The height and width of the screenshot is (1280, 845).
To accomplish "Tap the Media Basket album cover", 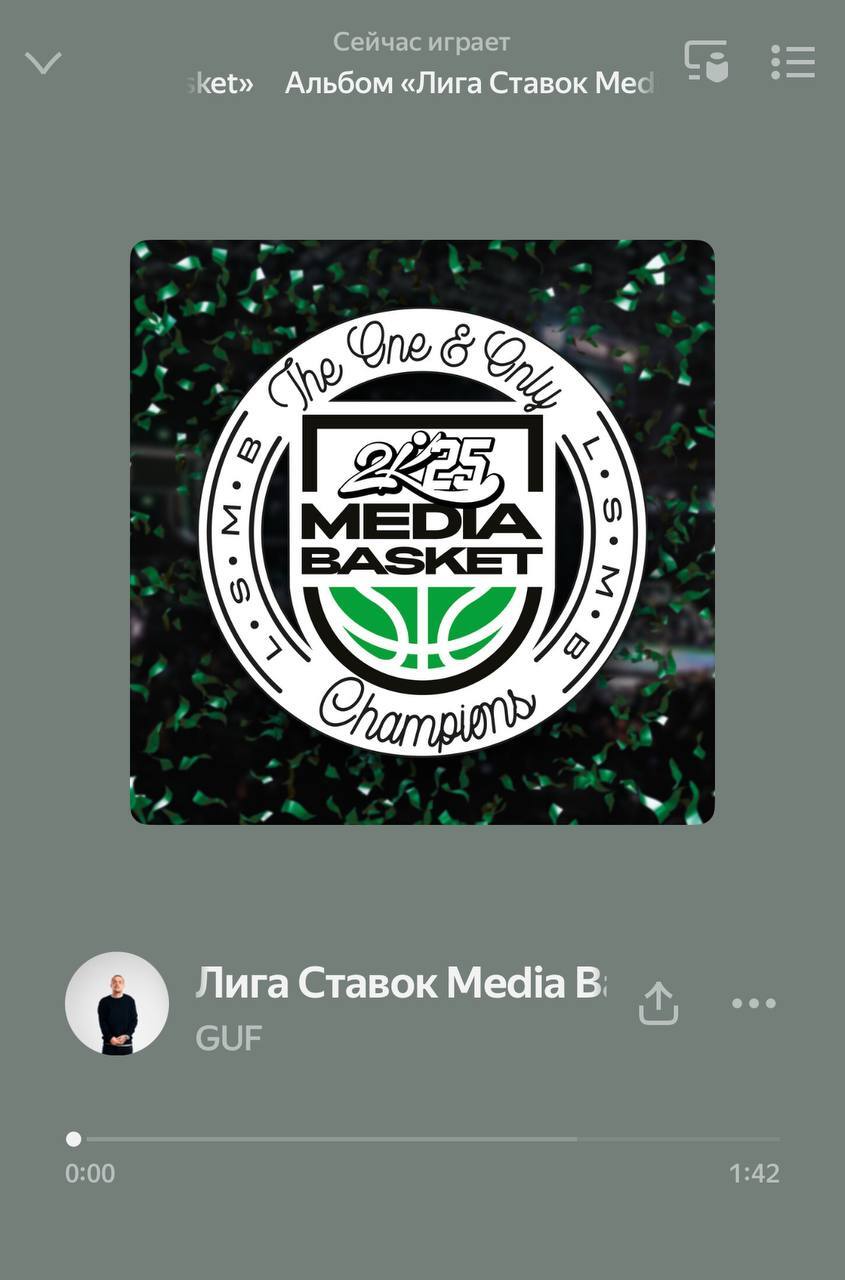I will point(422,532).
